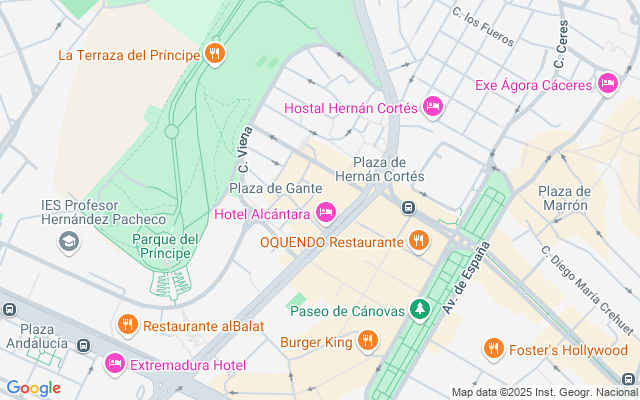
Task: Open Hotel Alcántara marker
Action: [325, 212]
